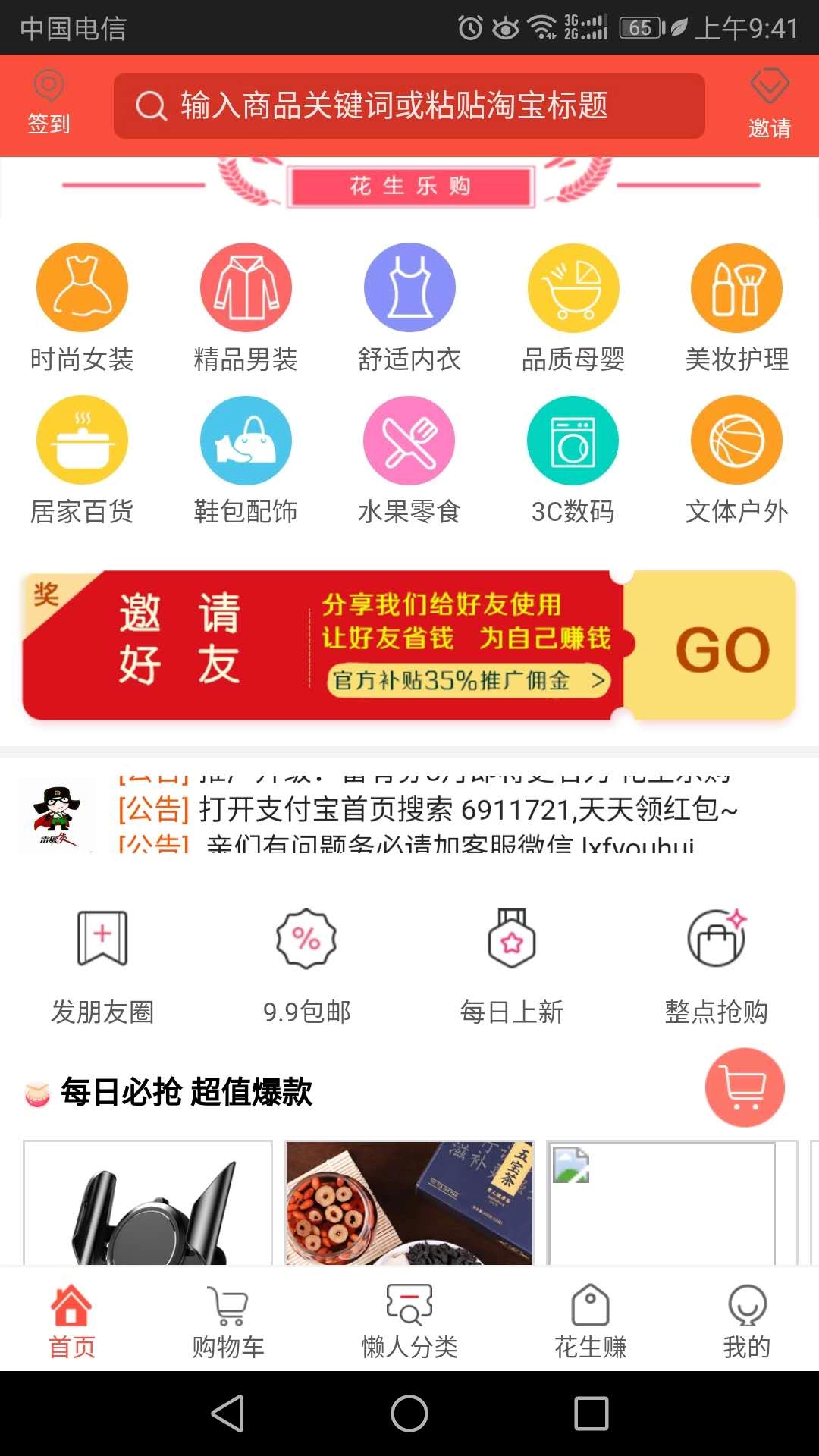Viewport: 819px width, 1456px height.
Task: Open 发朋友圈 sharing feature
Action: (x=101, y=963)
